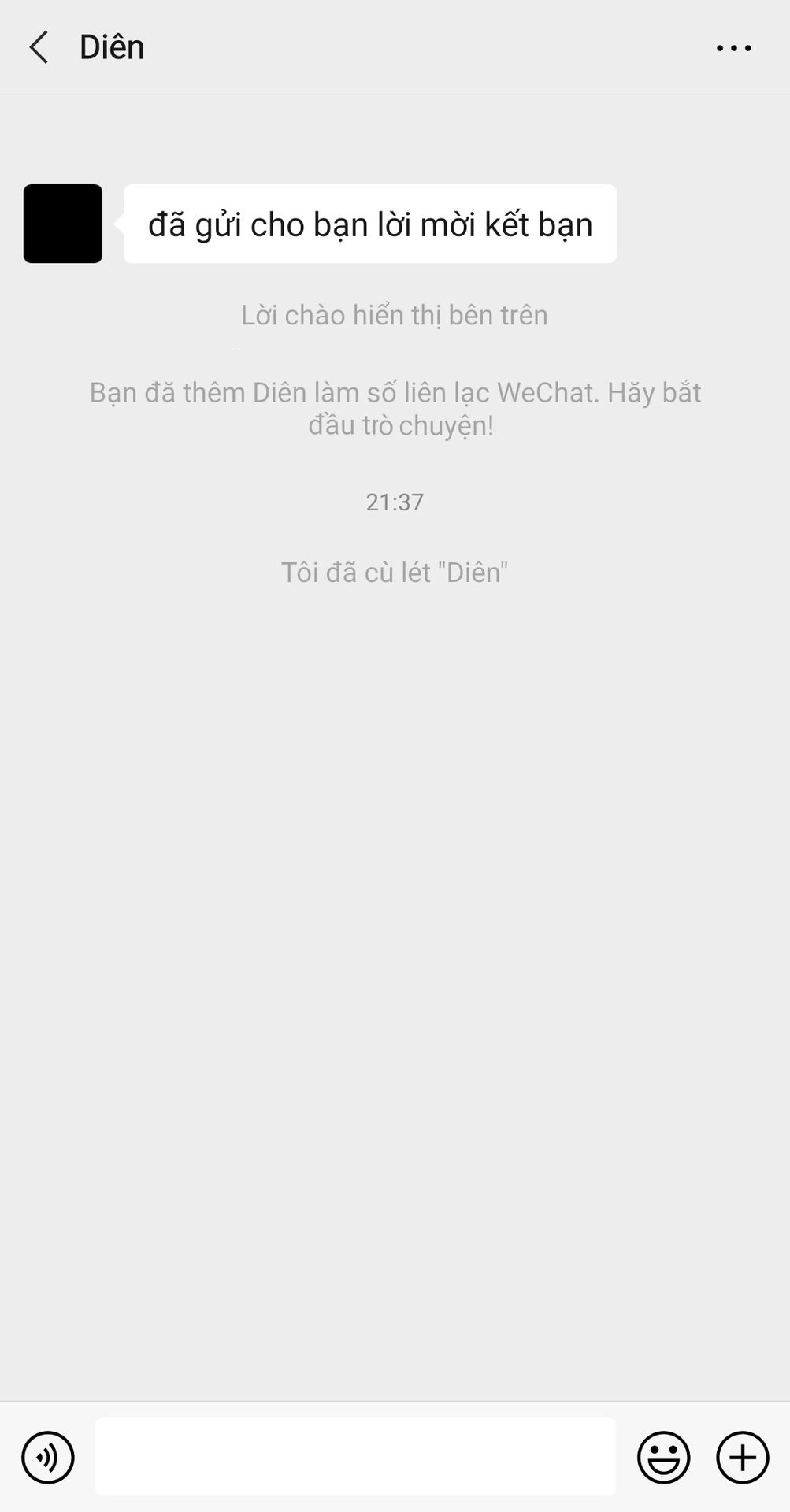The width and height of the screenshot is (790, 1512).
Task: Tap Diên's profile avatar
Action: 63,224
